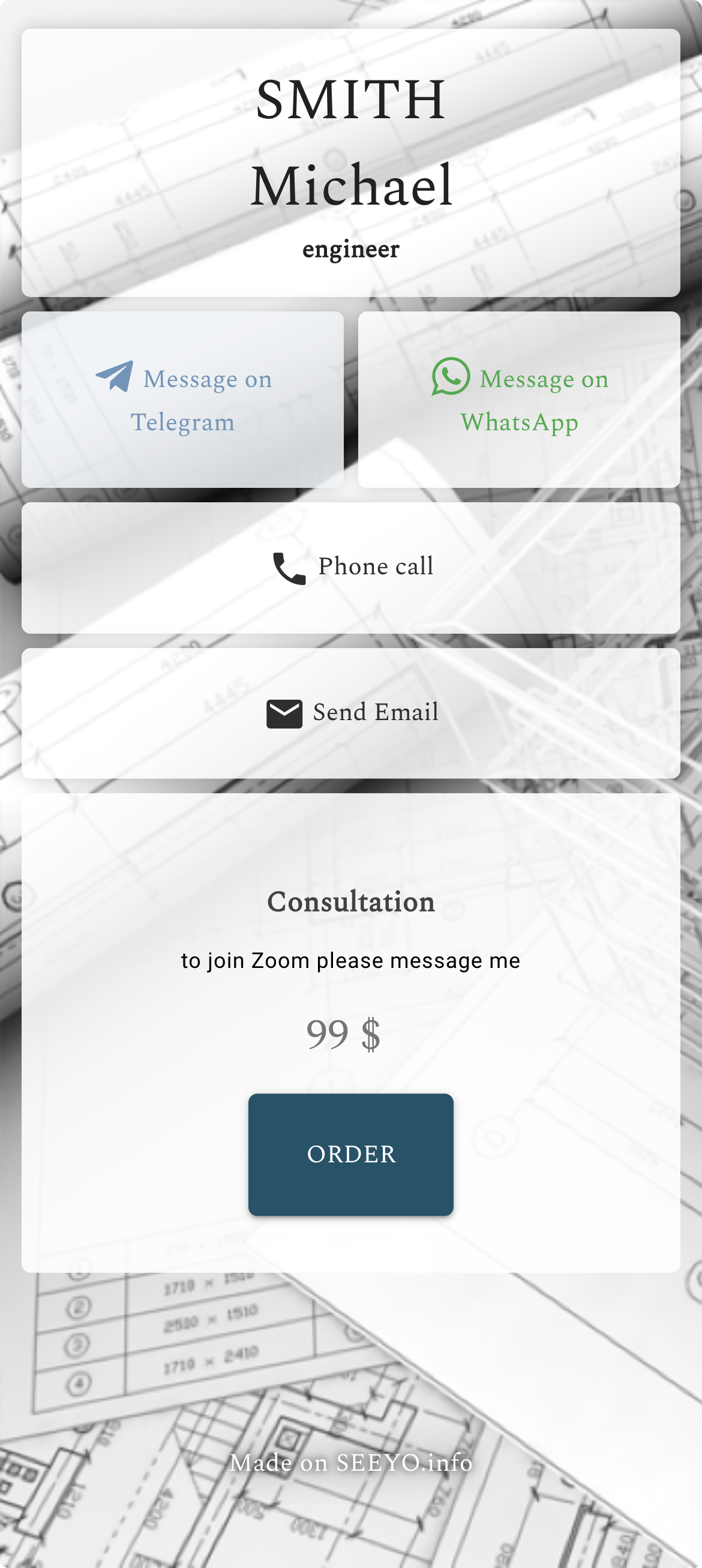Open the Message on WhatsApp button
Screen dimensions: 702x1568
(519, 399)
